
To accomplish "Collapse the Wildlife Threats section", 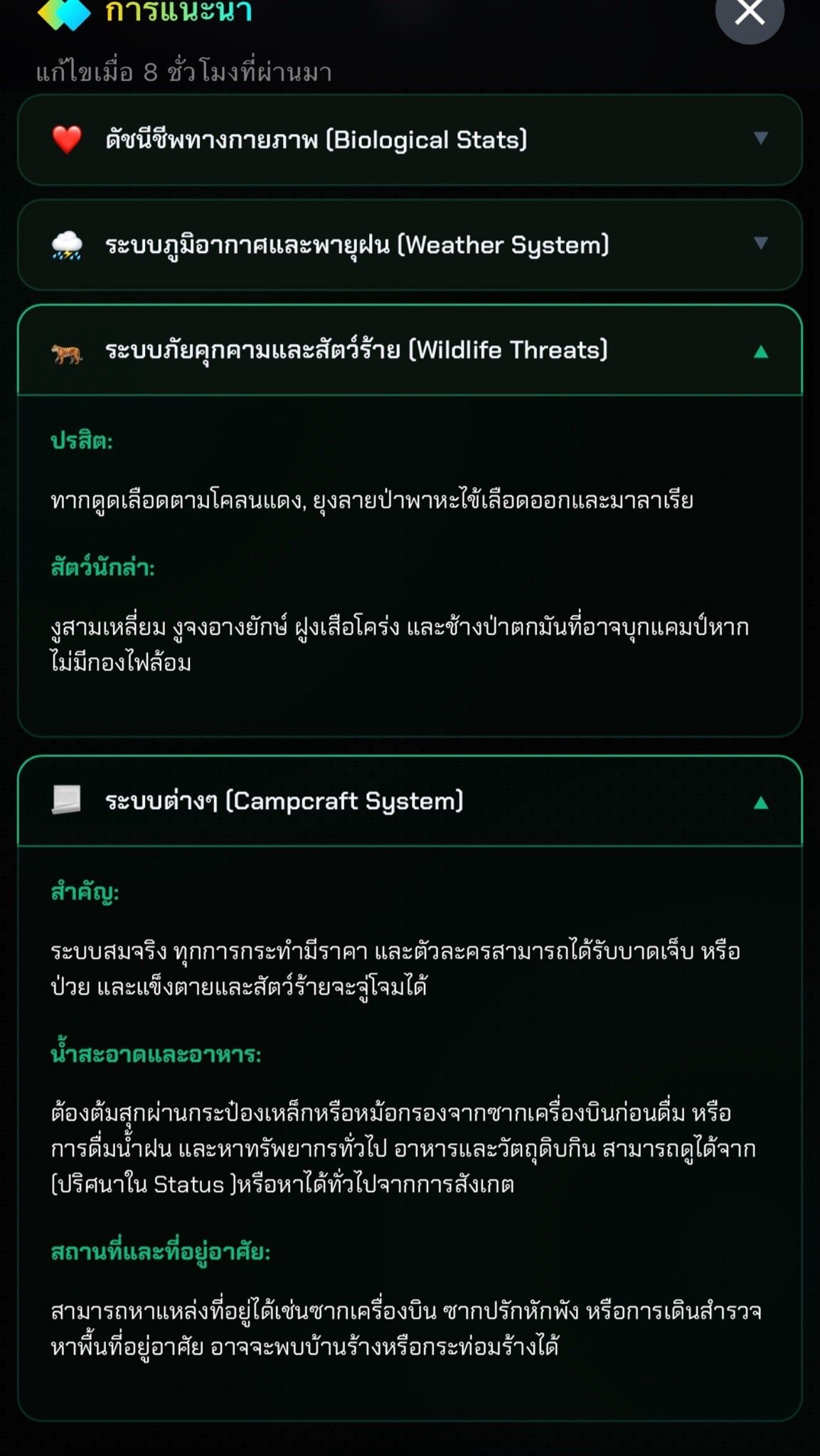I will click(x=410, y=350).
